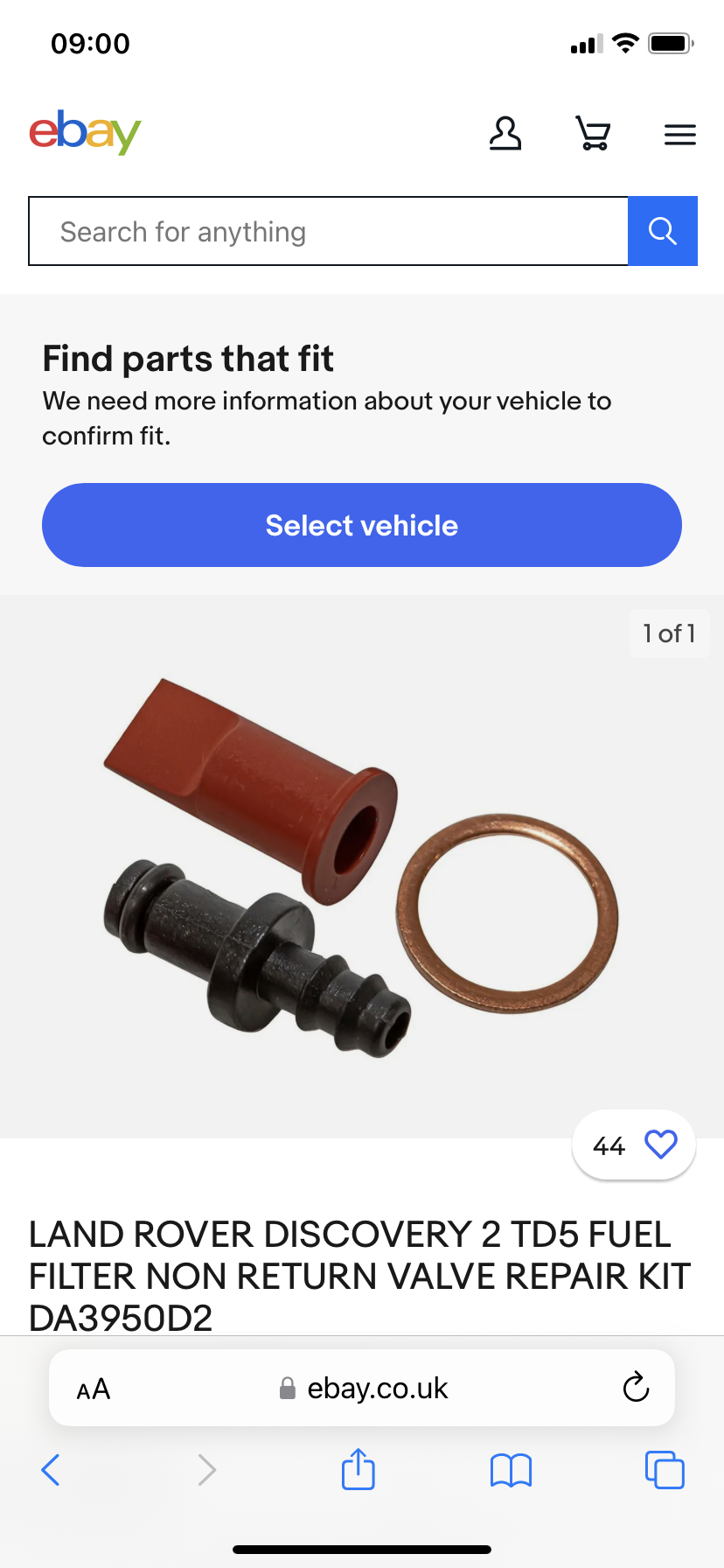
Task: Tap the blue search magnifier button
Action: [662, 232]
